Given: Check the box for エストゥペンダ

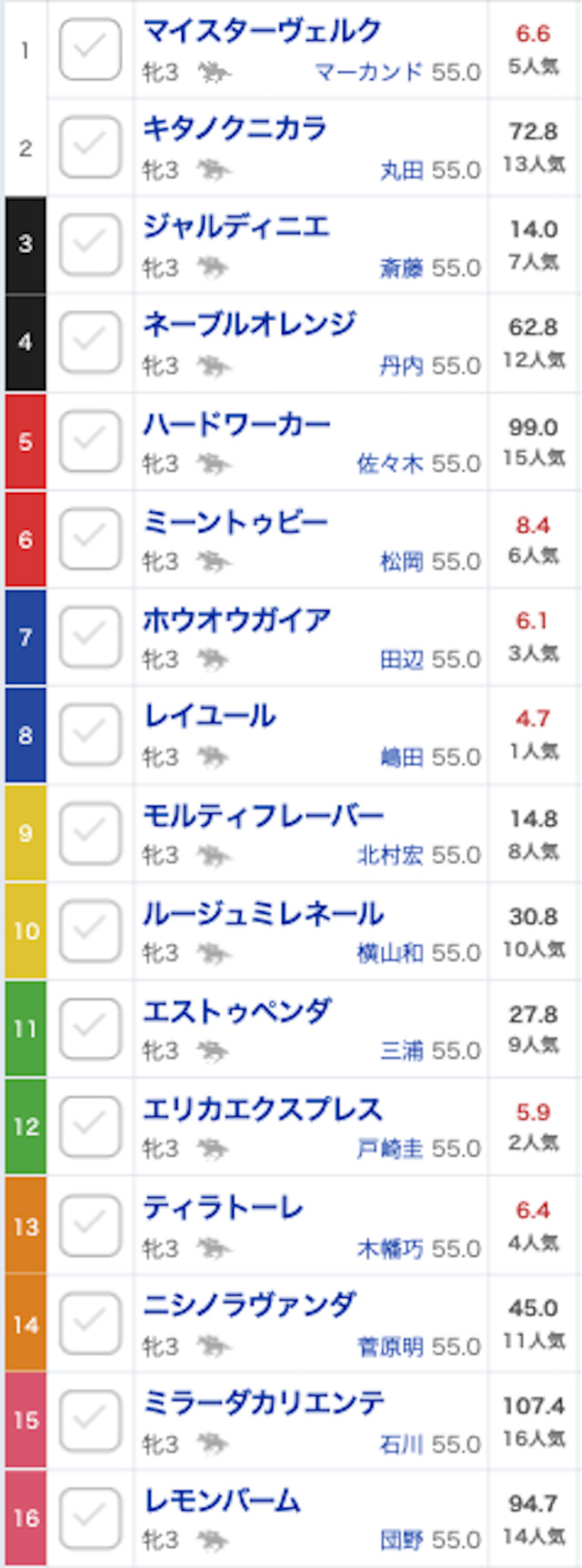Looking at the screenshot, I should point(90,1029).
